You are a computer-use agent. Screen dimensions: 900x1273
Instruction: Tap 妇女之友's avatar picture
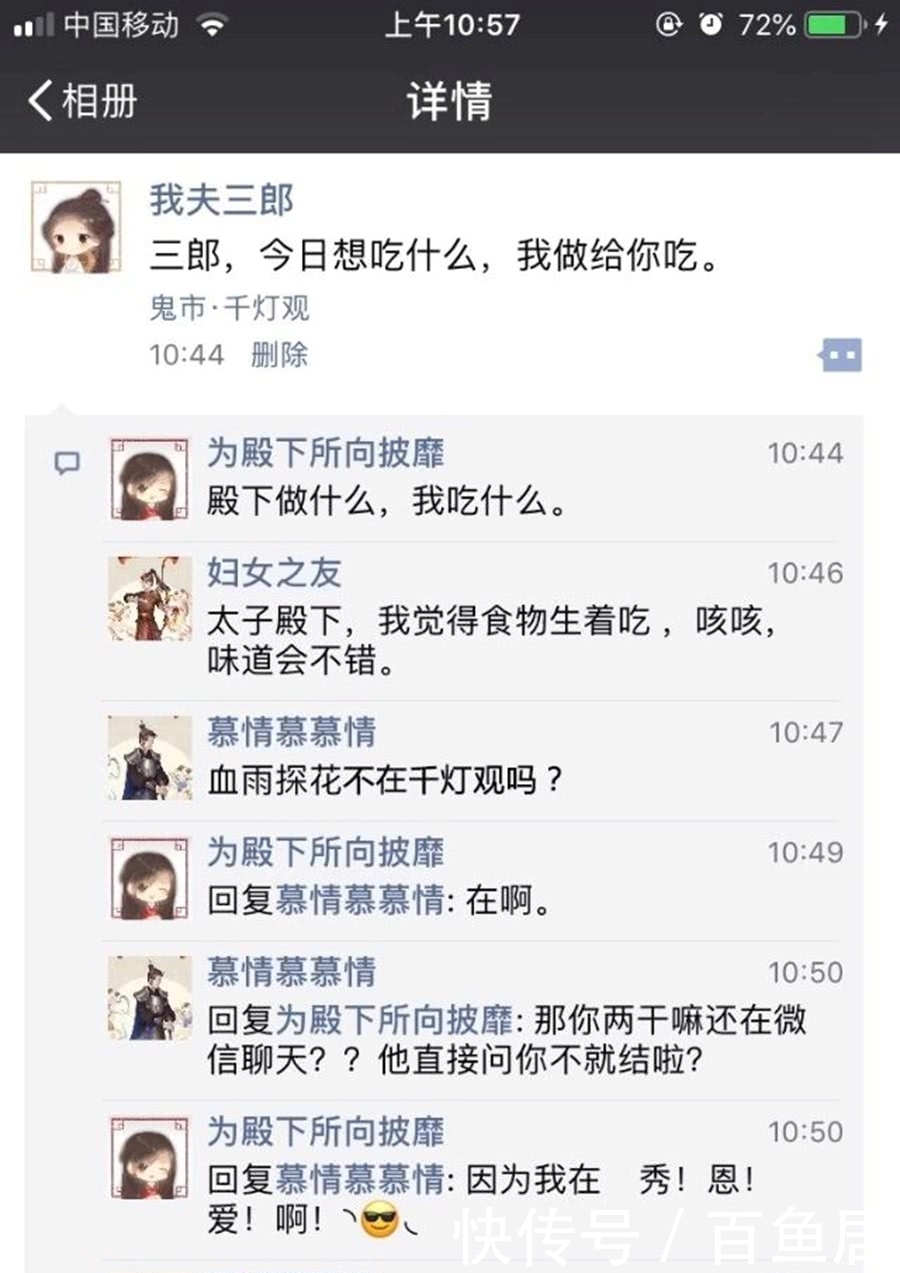coord(148,600)
